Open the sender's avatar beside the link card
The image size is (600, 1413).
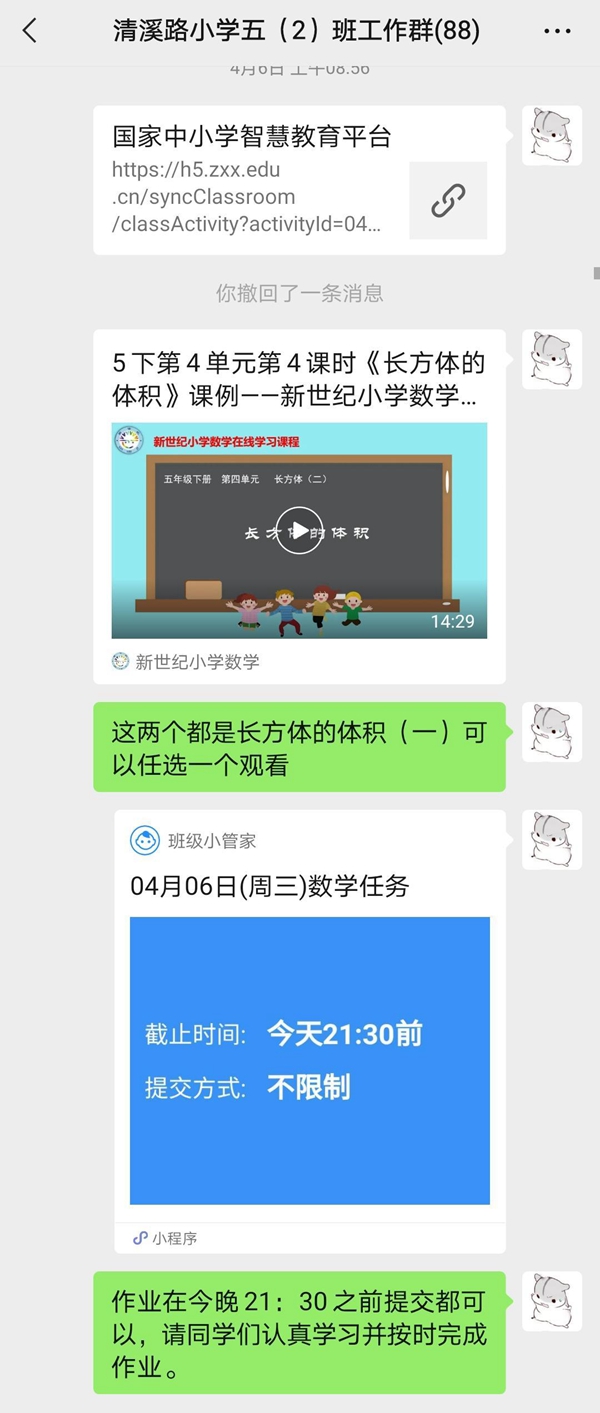click(x=552, y=135)
